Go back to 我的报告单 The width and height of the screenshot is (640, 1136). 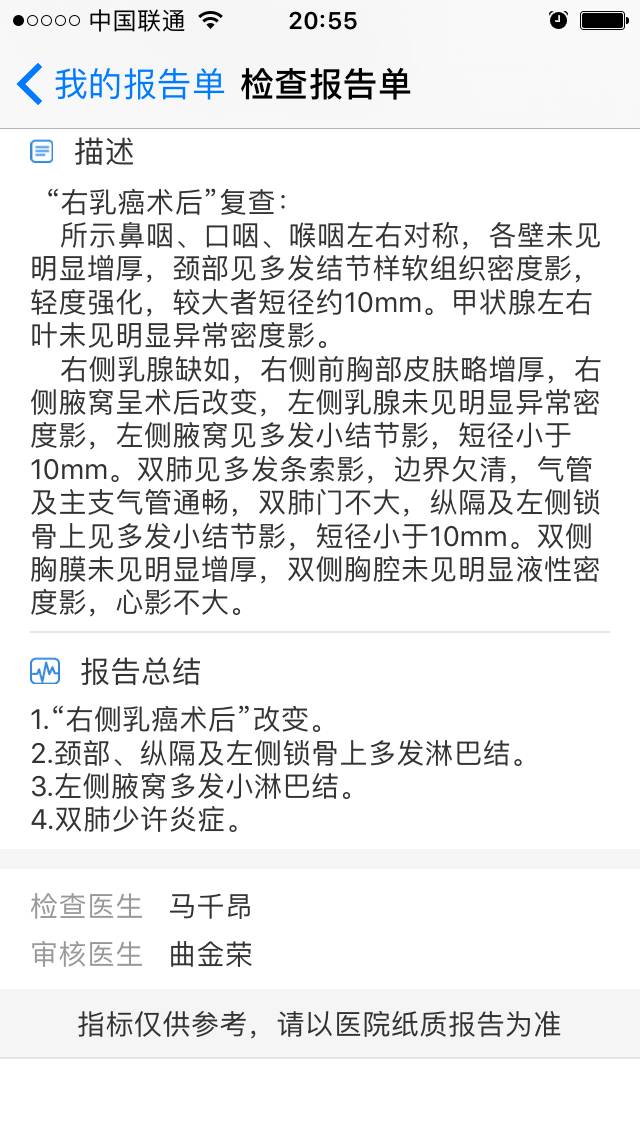[x=120, y=85]
